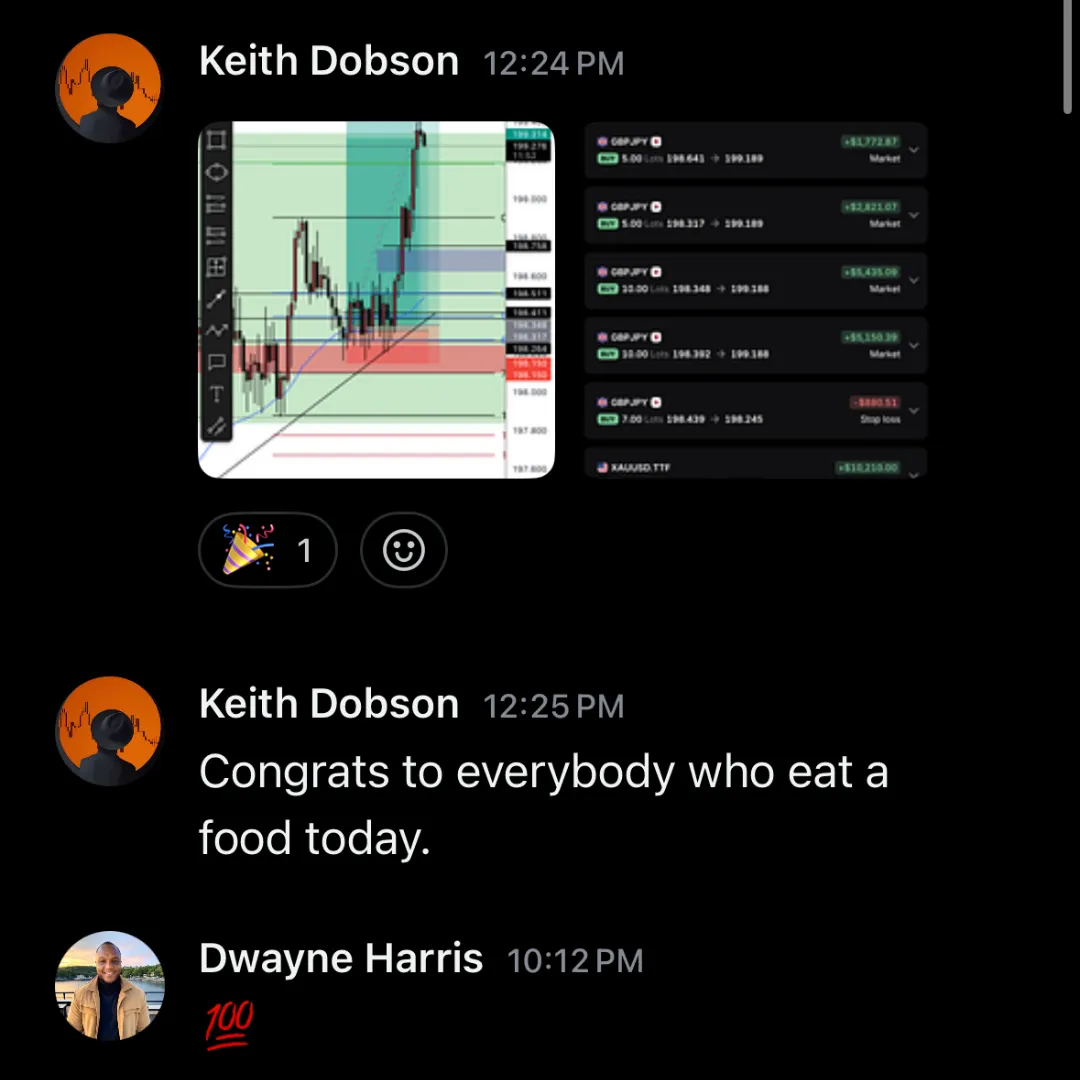1080x1080 pixels.
Task: Tap the party popper reaction
Action: pos(267,550)
